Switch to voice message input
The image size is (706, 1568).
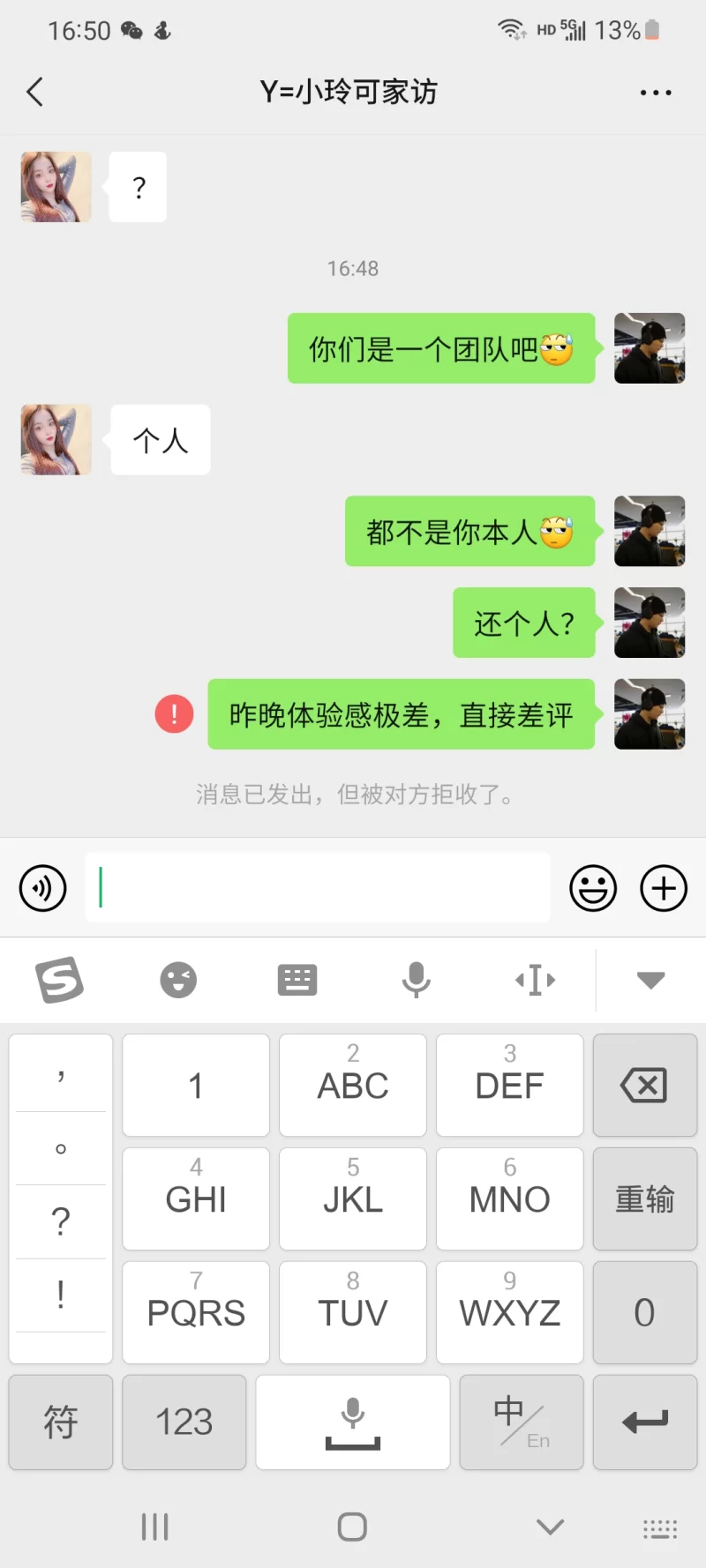(x=43, y=888)
